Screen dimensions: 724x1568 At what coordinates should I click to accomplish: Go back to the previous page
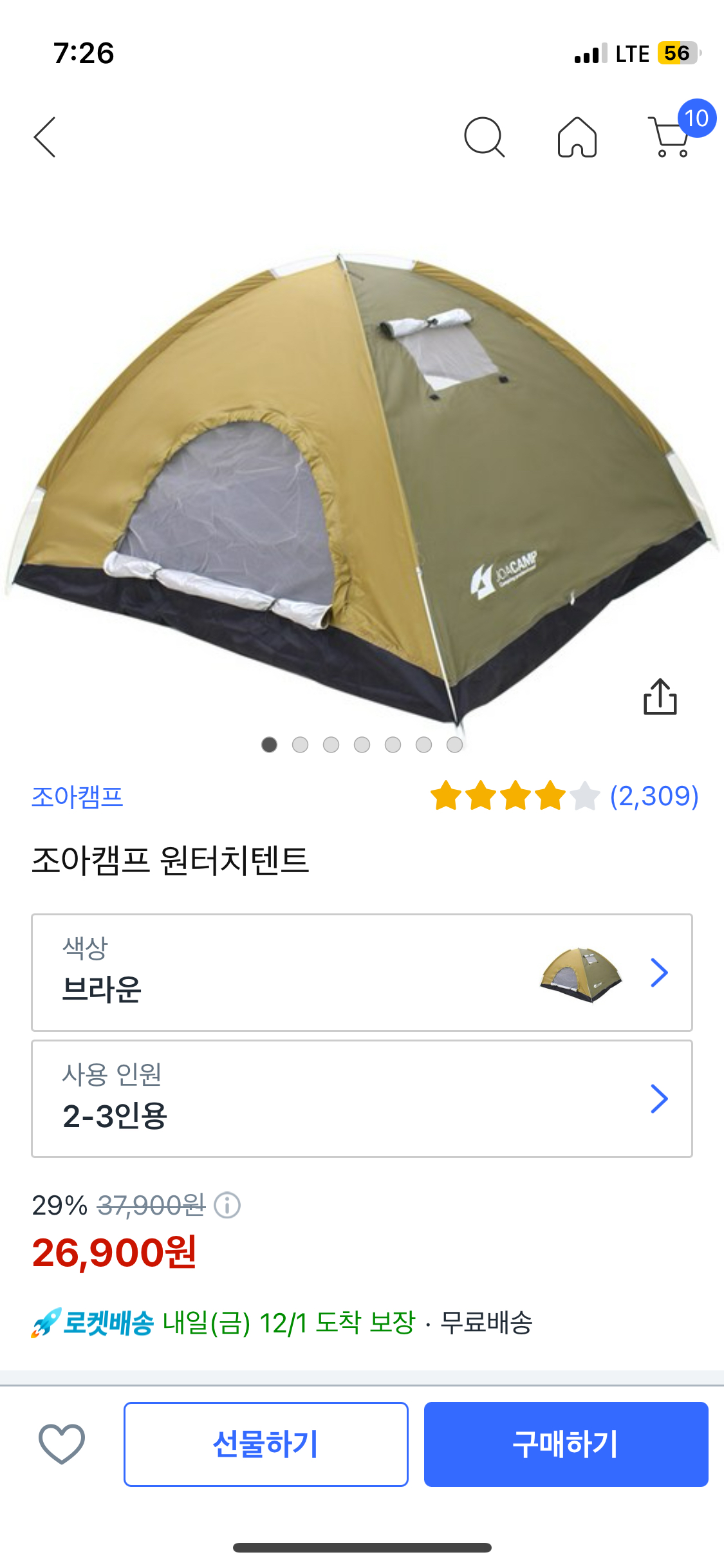[x=45, y=137]
